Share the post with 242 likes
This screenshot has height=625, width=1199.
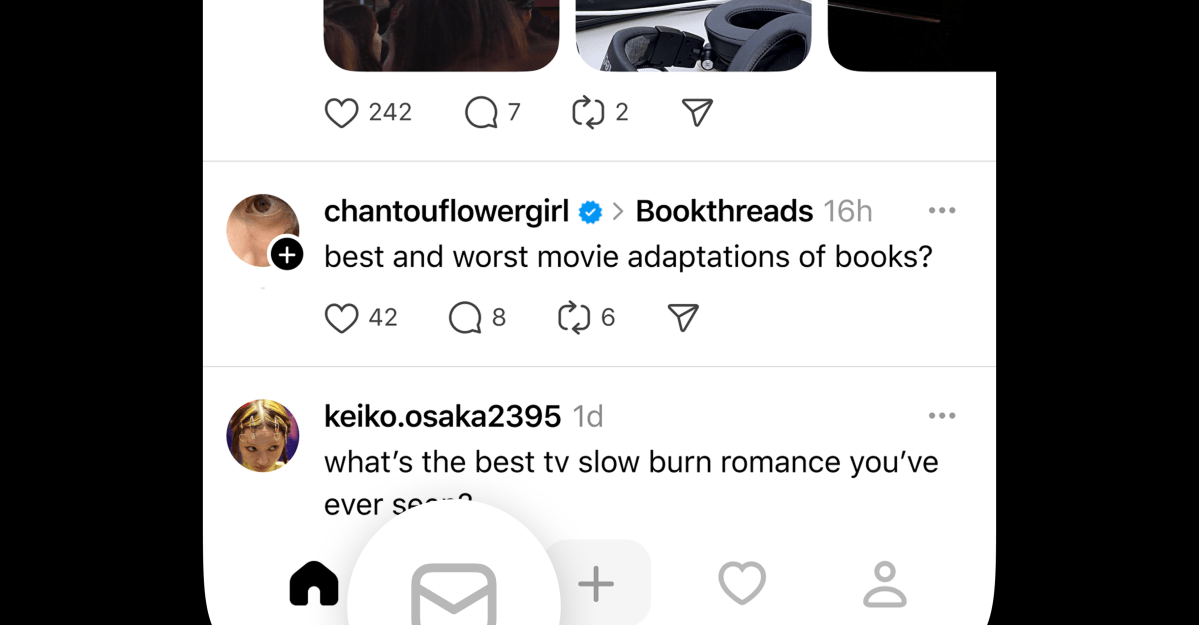click(x=697, y=113)
